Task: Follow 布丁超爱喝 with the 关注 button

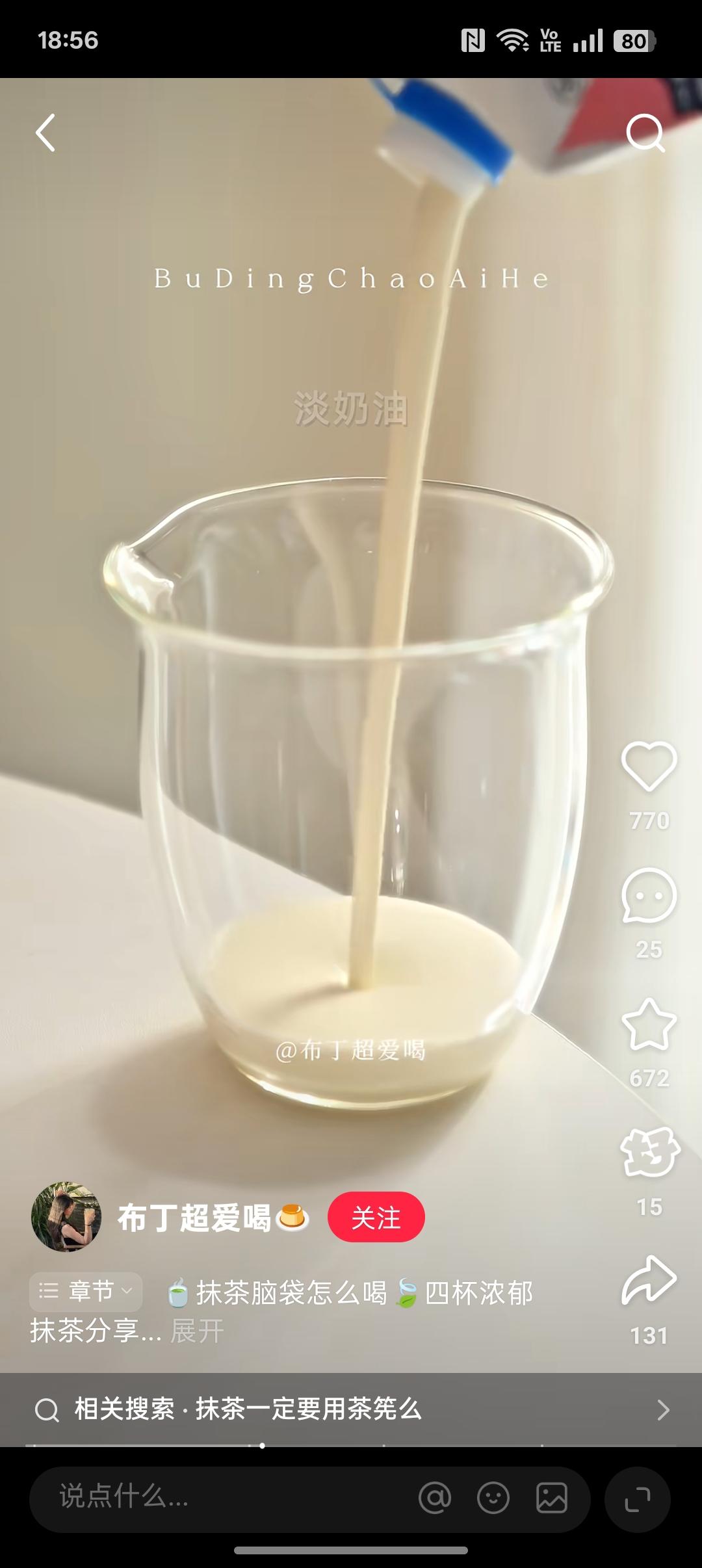Action: (x=376, y=1217)
